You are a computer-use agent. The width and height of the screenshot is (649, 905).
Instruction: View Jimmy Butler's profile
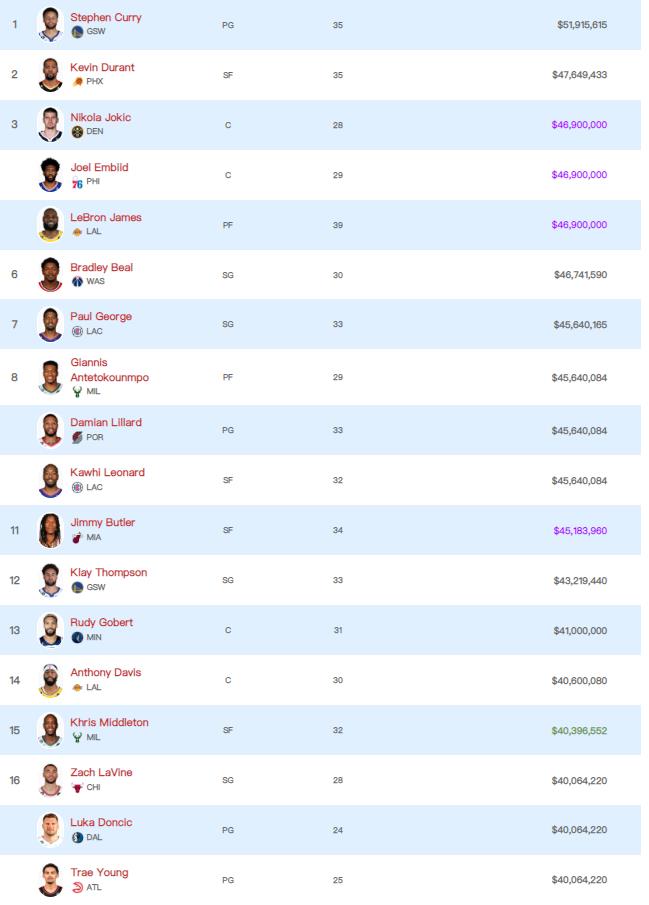[x=102, y=523]
